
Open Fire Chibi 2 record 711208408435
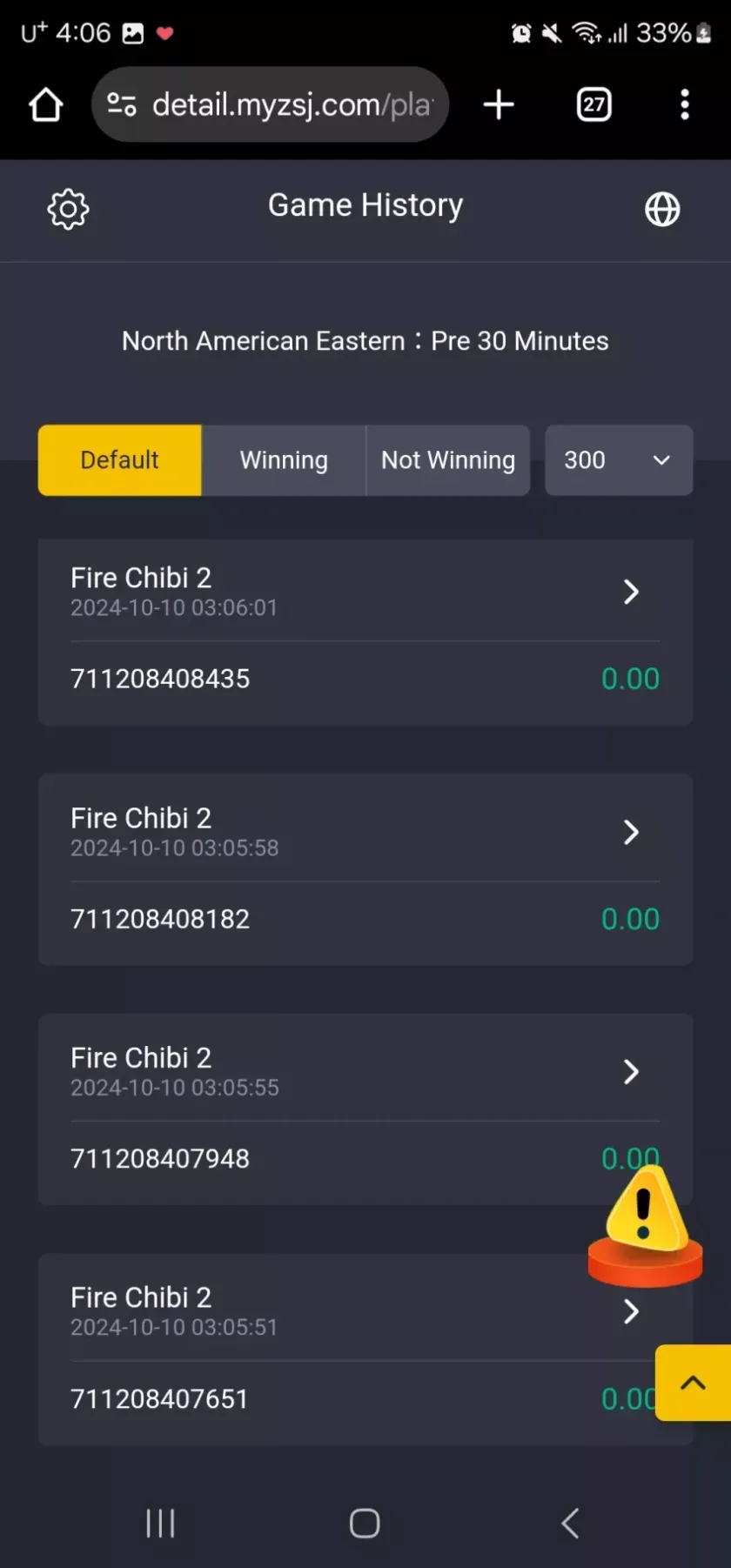tap(365, 593)
